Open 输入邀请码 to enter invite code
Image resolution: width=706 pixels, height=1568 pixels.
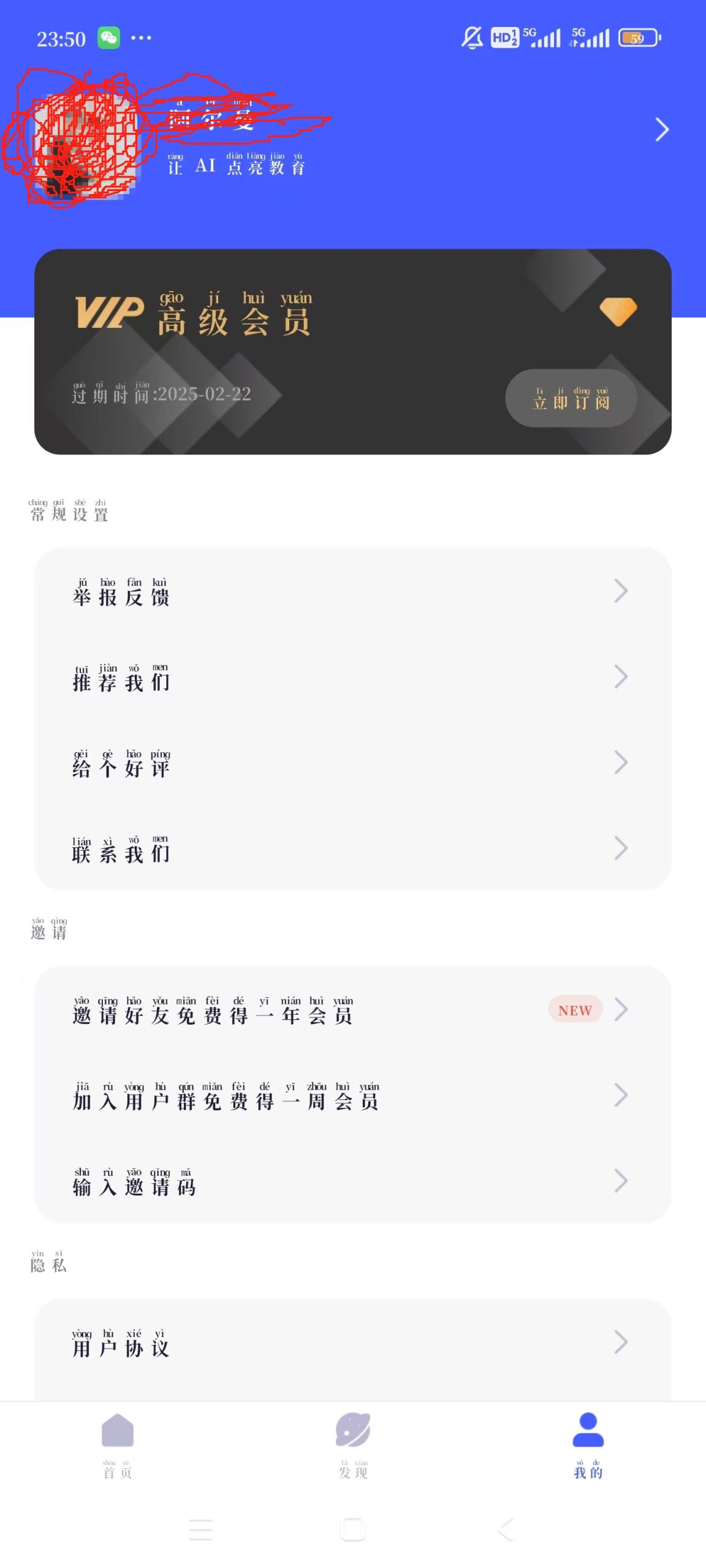[x=352, y=1181]
